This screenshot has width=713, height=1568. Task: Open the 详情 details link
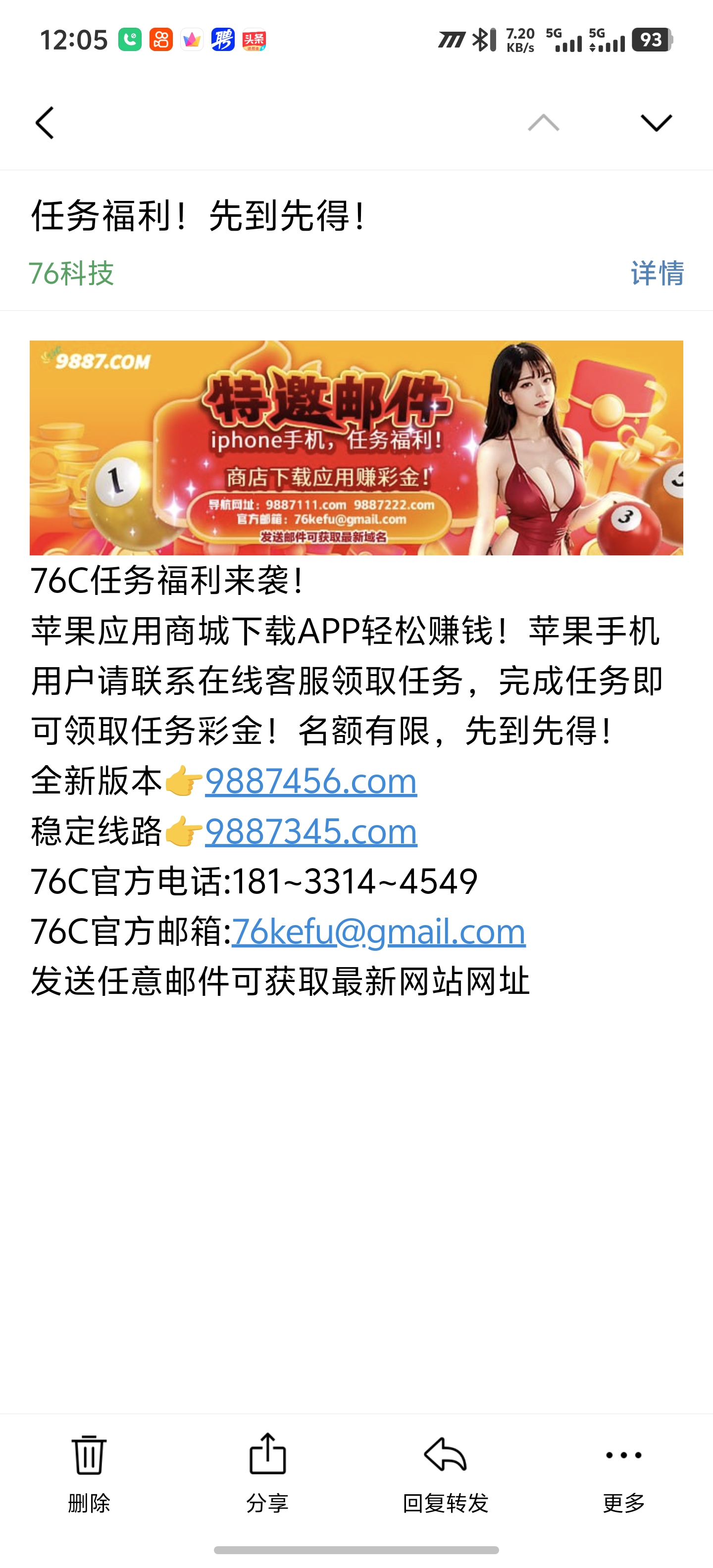[657, 273]
